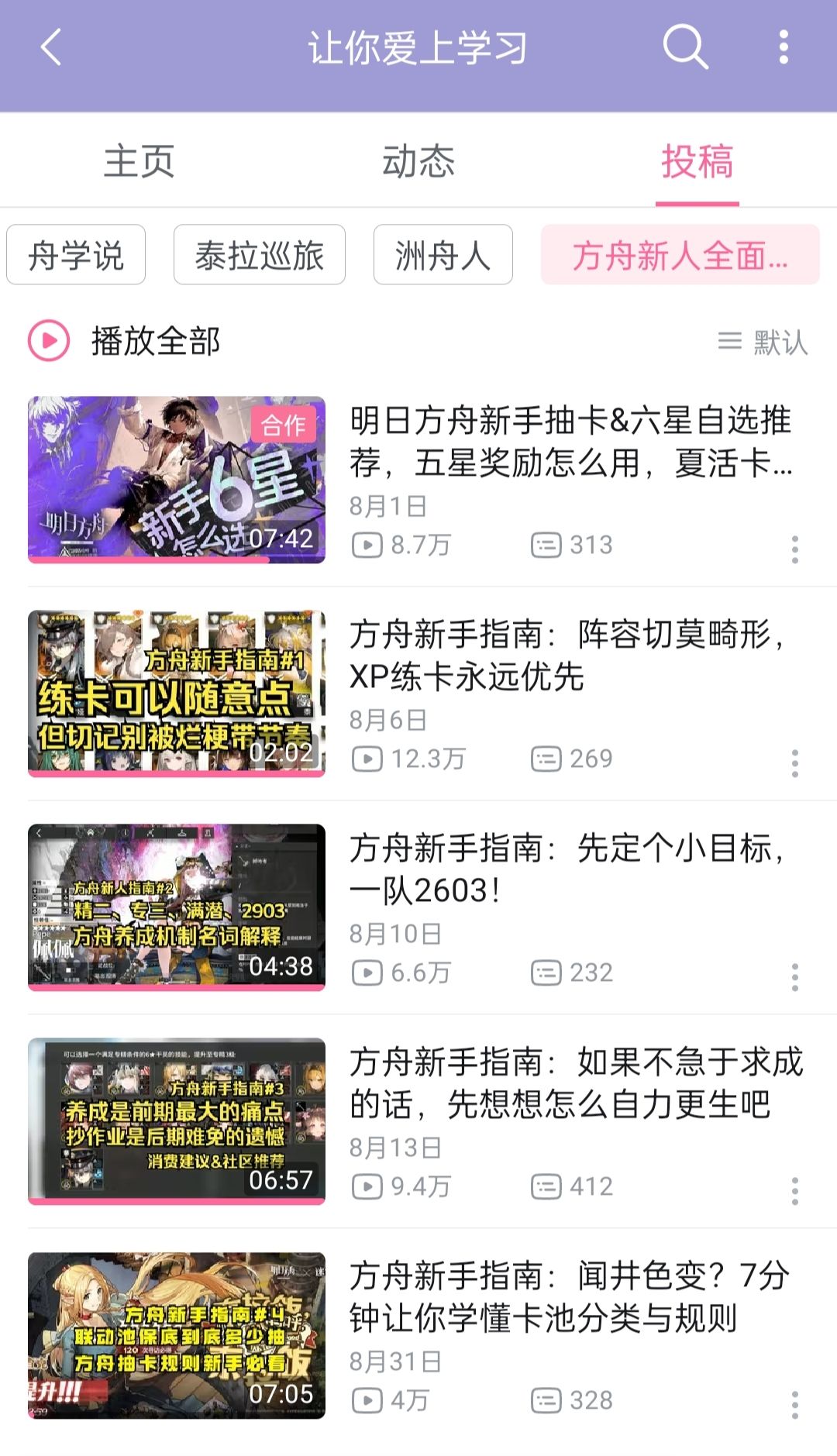Open options menu for the 一队2603 video
Screen dimensions: 837x1456
[x=795, y=977]
